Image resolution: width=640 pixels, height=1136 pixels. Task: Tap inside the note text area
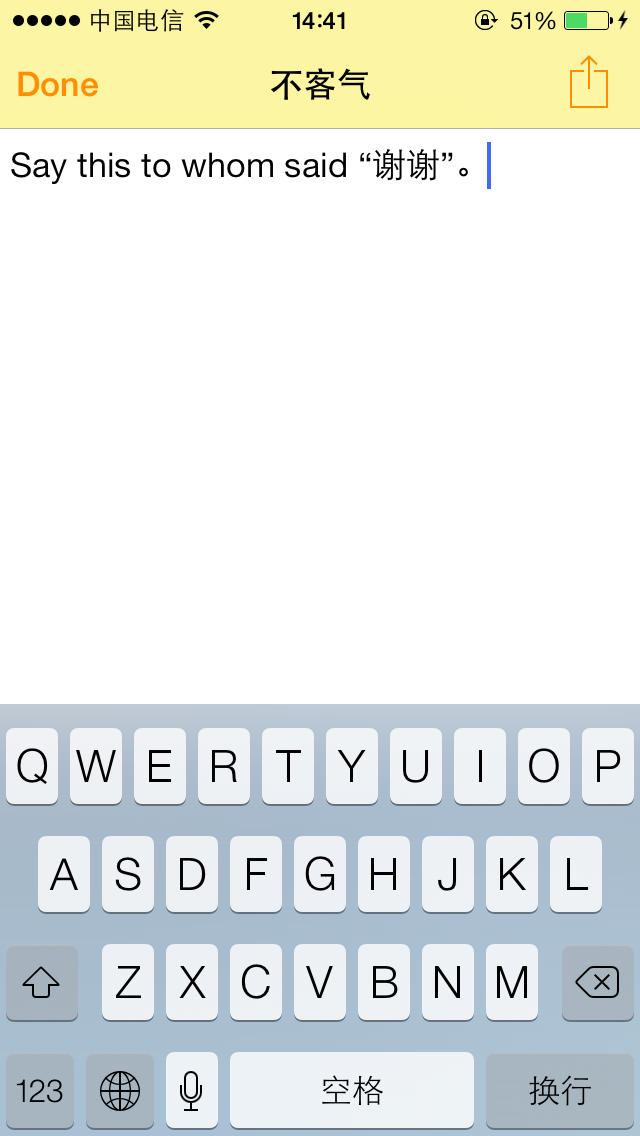pos(320,416)
